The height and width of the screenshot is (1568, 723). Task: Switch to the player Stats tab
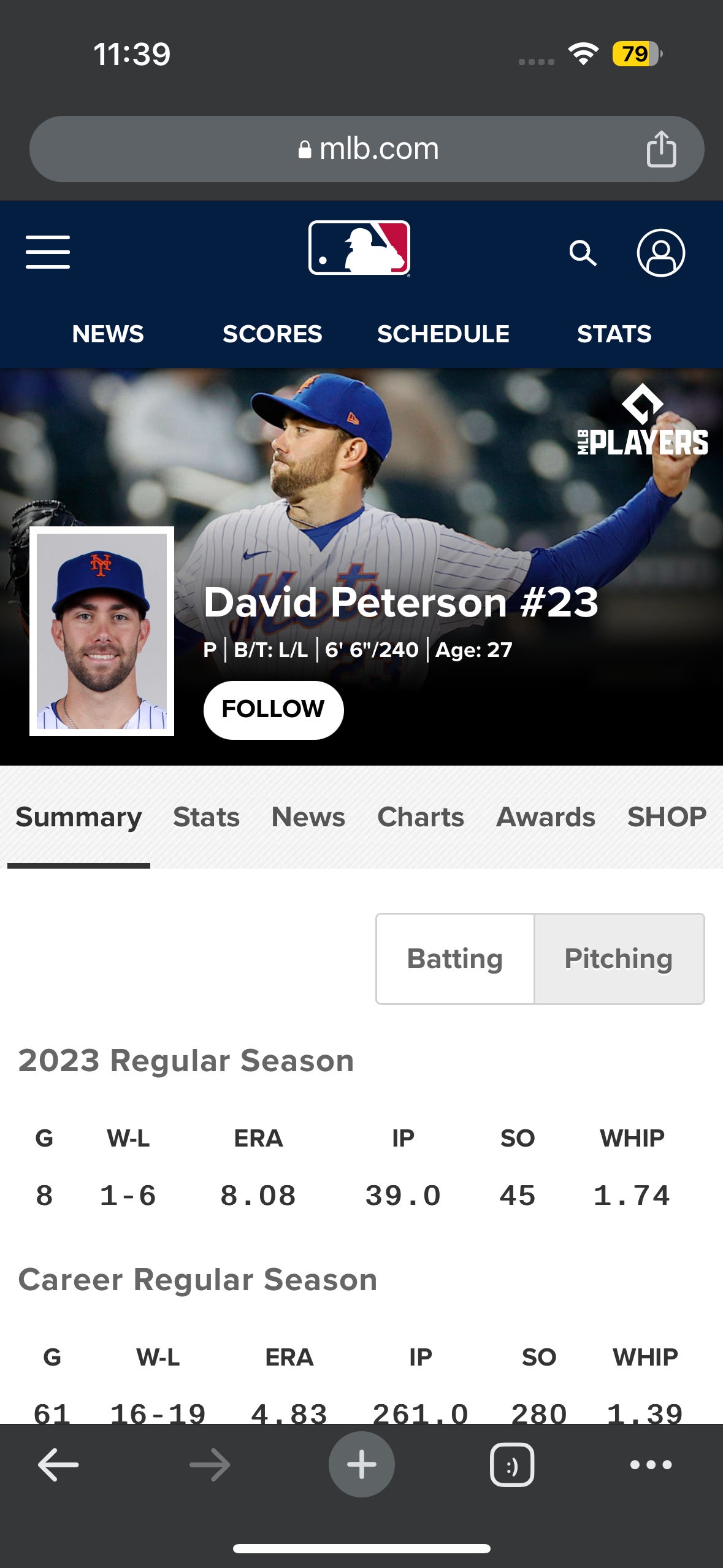(x=206, y=817)
